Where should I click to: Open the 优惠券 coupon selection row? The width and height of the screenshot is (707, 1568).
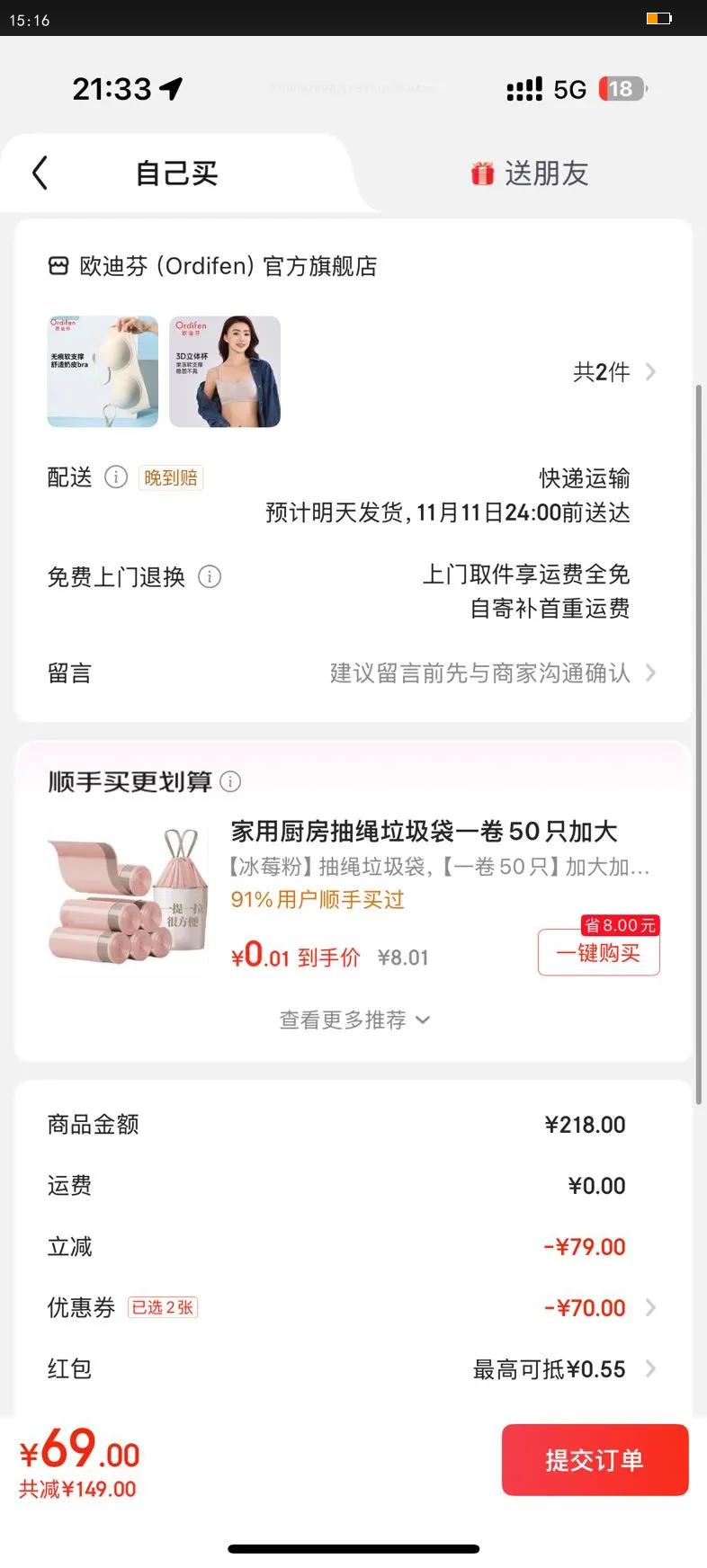tap(353, 1307)
